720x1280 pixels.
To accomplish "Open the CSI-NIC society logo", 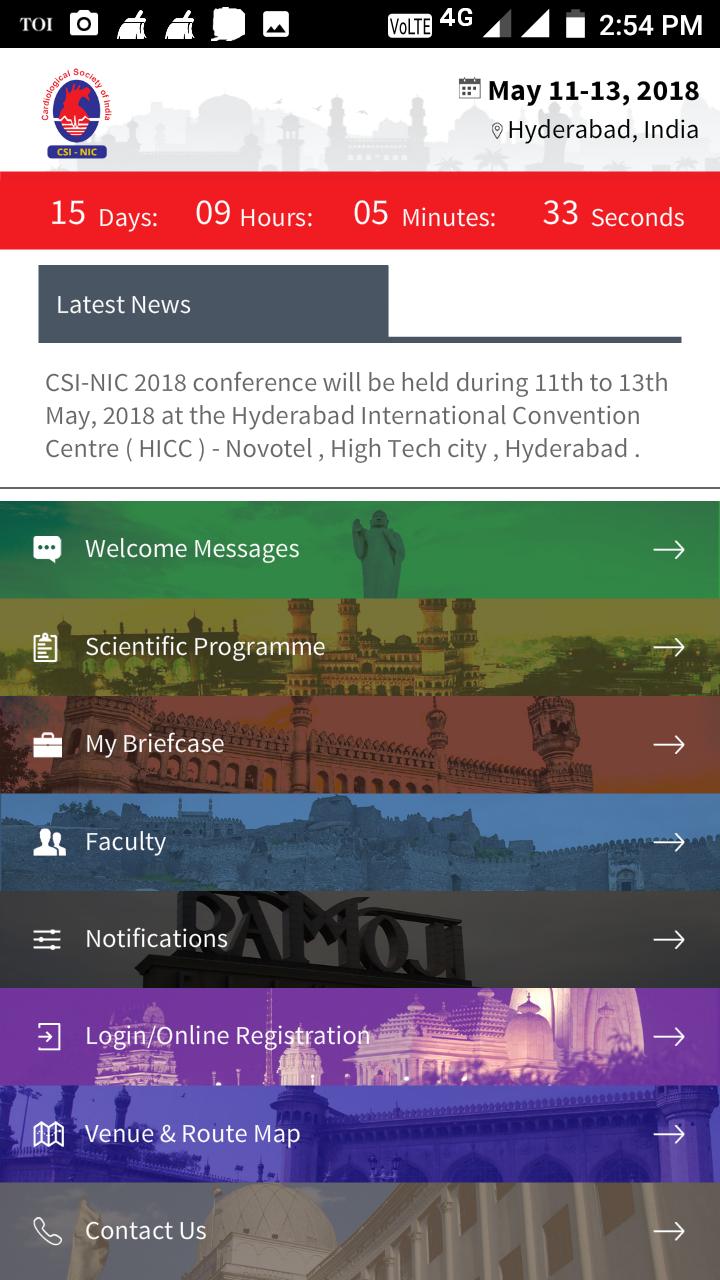I will point(77,112).
